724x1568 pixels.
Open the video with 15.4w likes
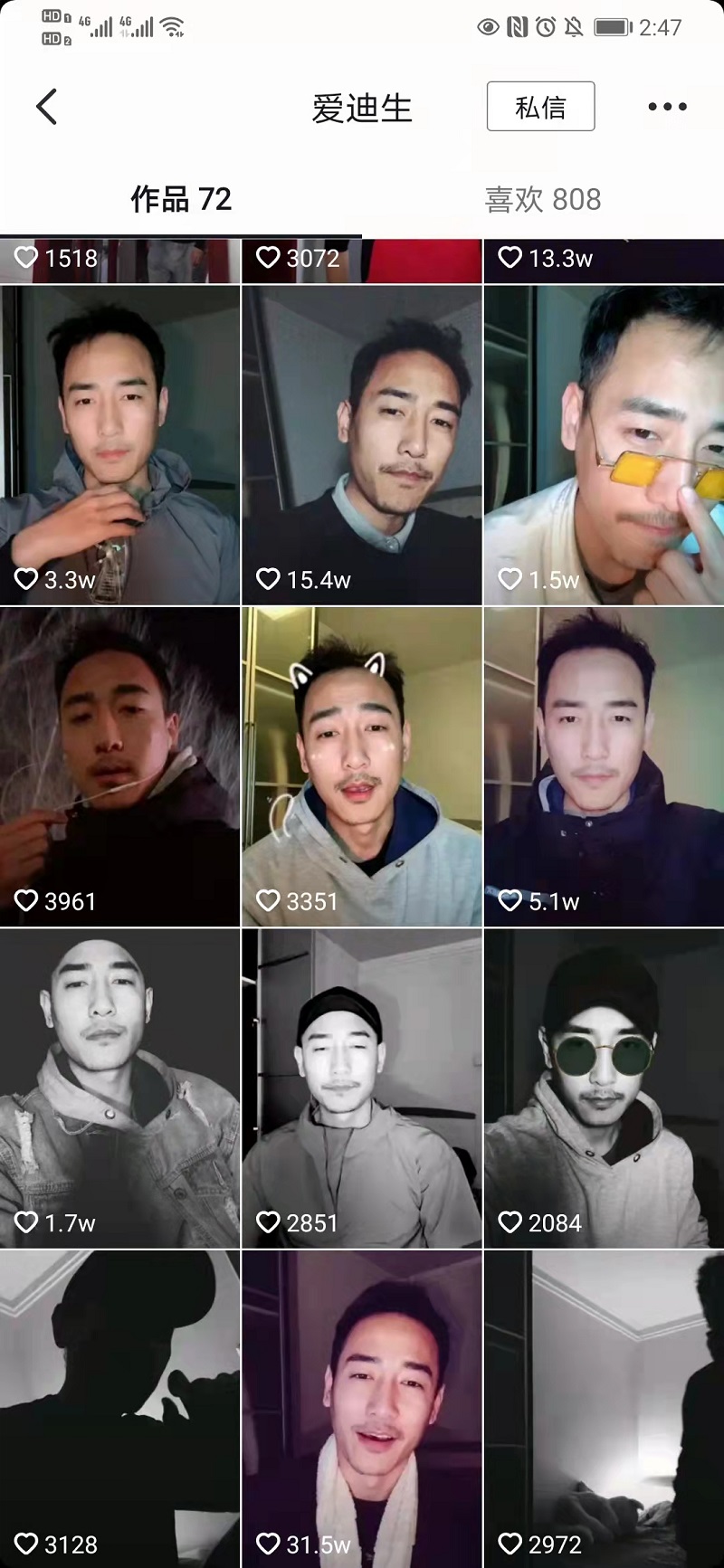click(x=362, y=445)
